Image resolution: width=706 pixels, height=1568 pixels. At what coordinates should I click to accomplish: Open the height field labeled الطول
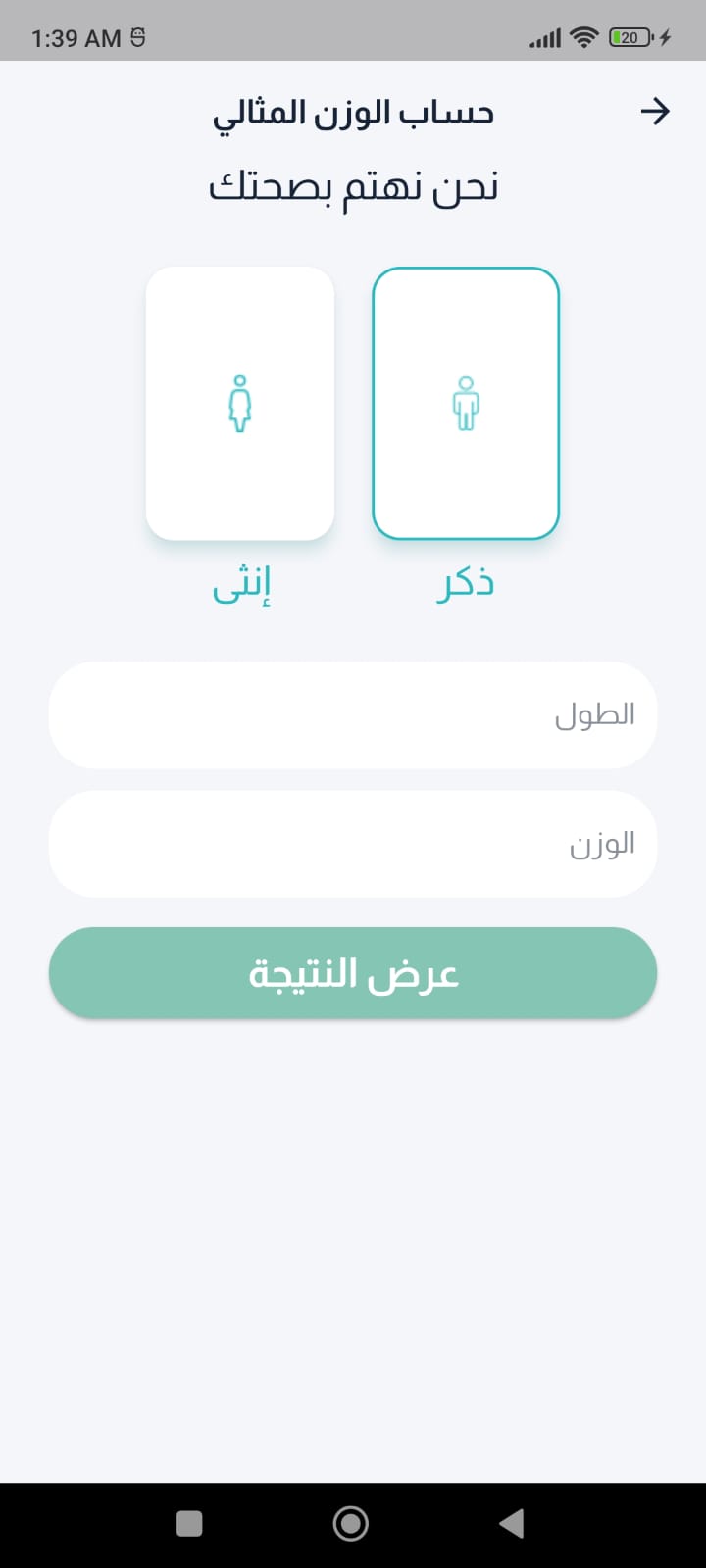353,715
